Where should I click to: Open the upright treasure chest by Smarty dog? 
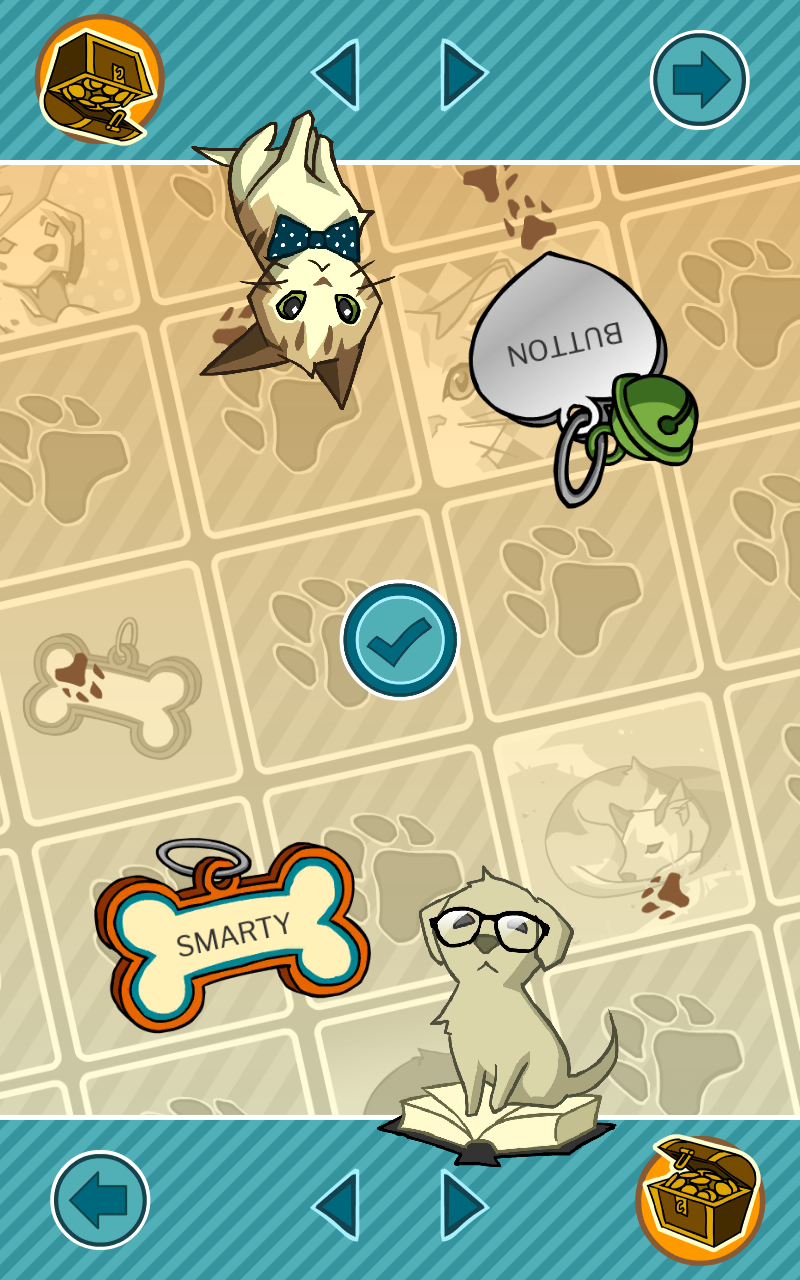click(x=700, y=1198)
